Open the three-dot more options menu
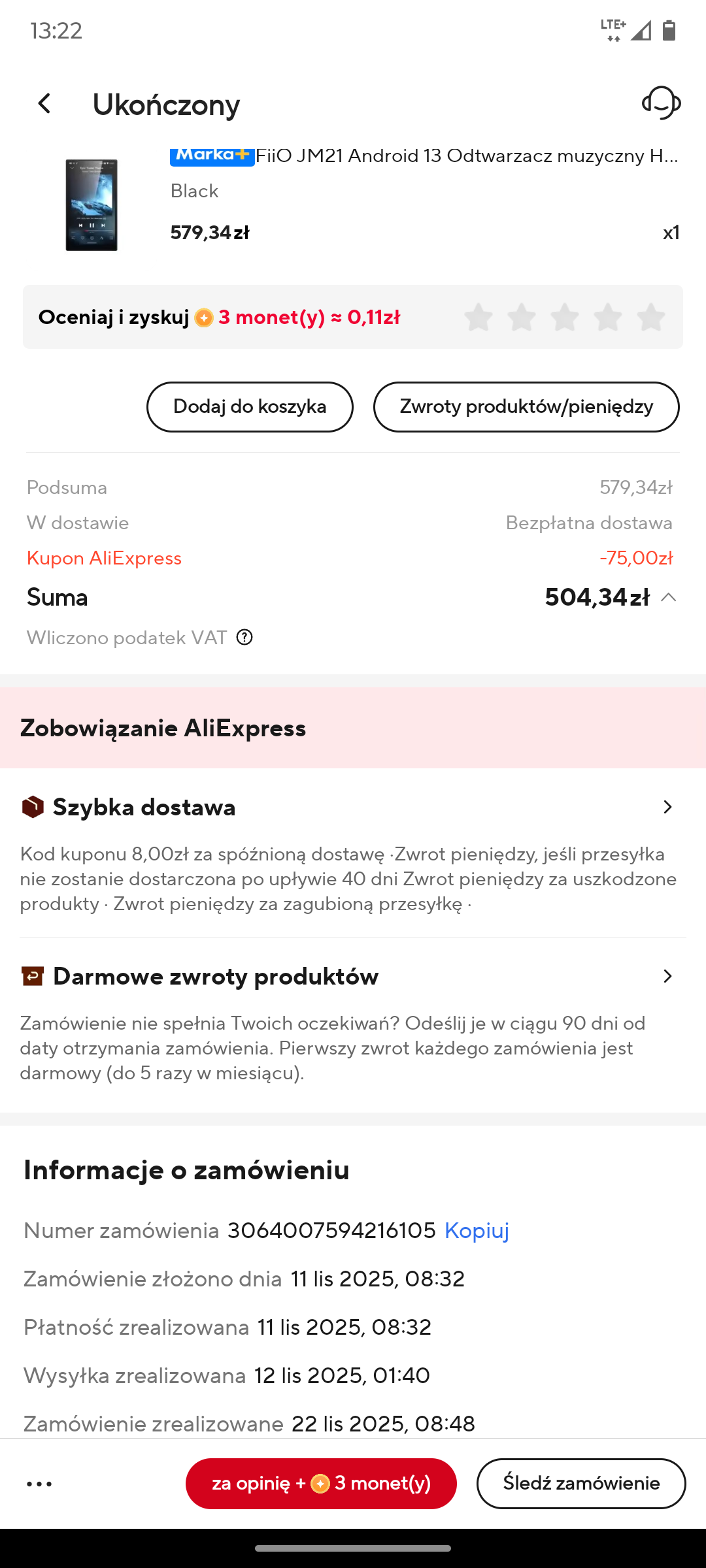Viewport: 706px width, 1568px height. [x=39, y=1484]
